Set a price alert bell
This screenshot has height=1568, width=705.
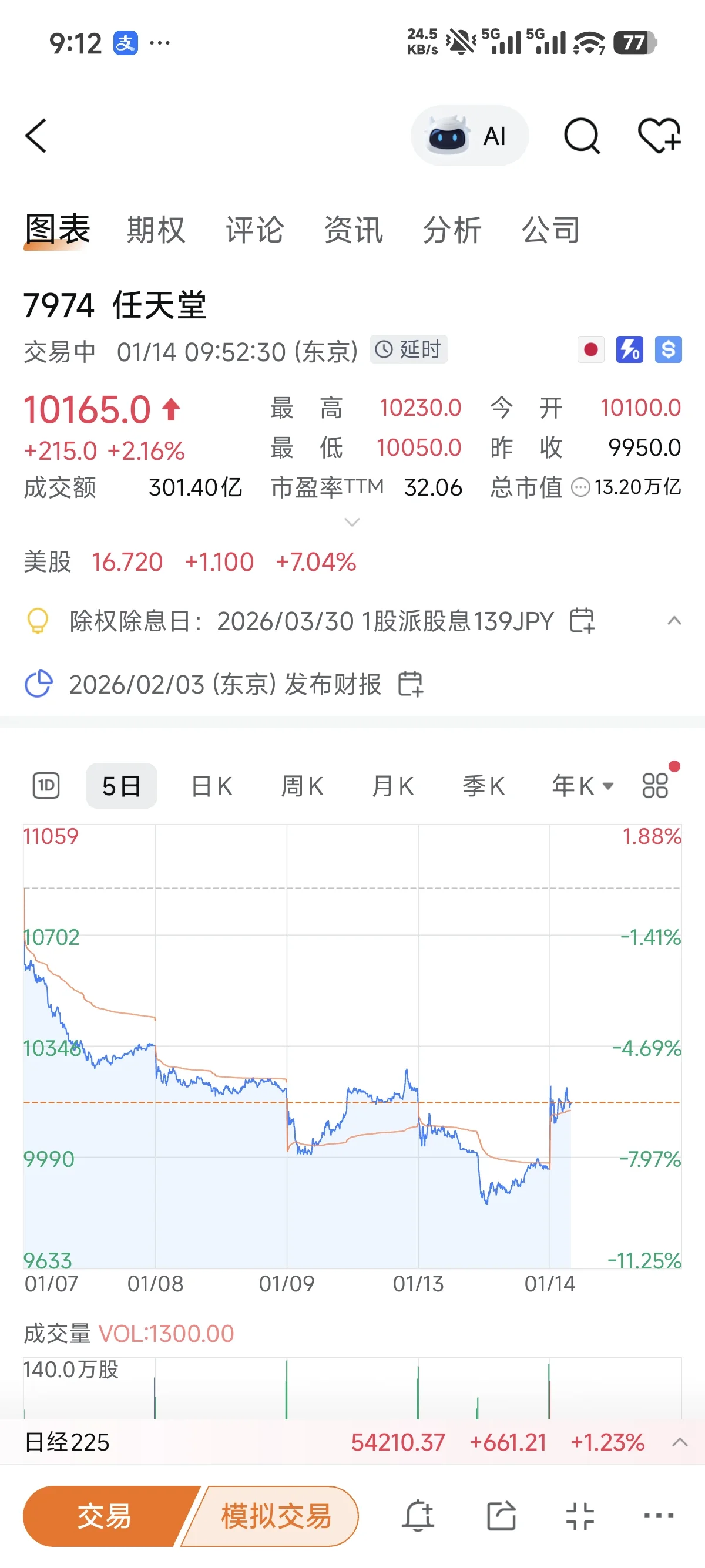coord(418,1516)
